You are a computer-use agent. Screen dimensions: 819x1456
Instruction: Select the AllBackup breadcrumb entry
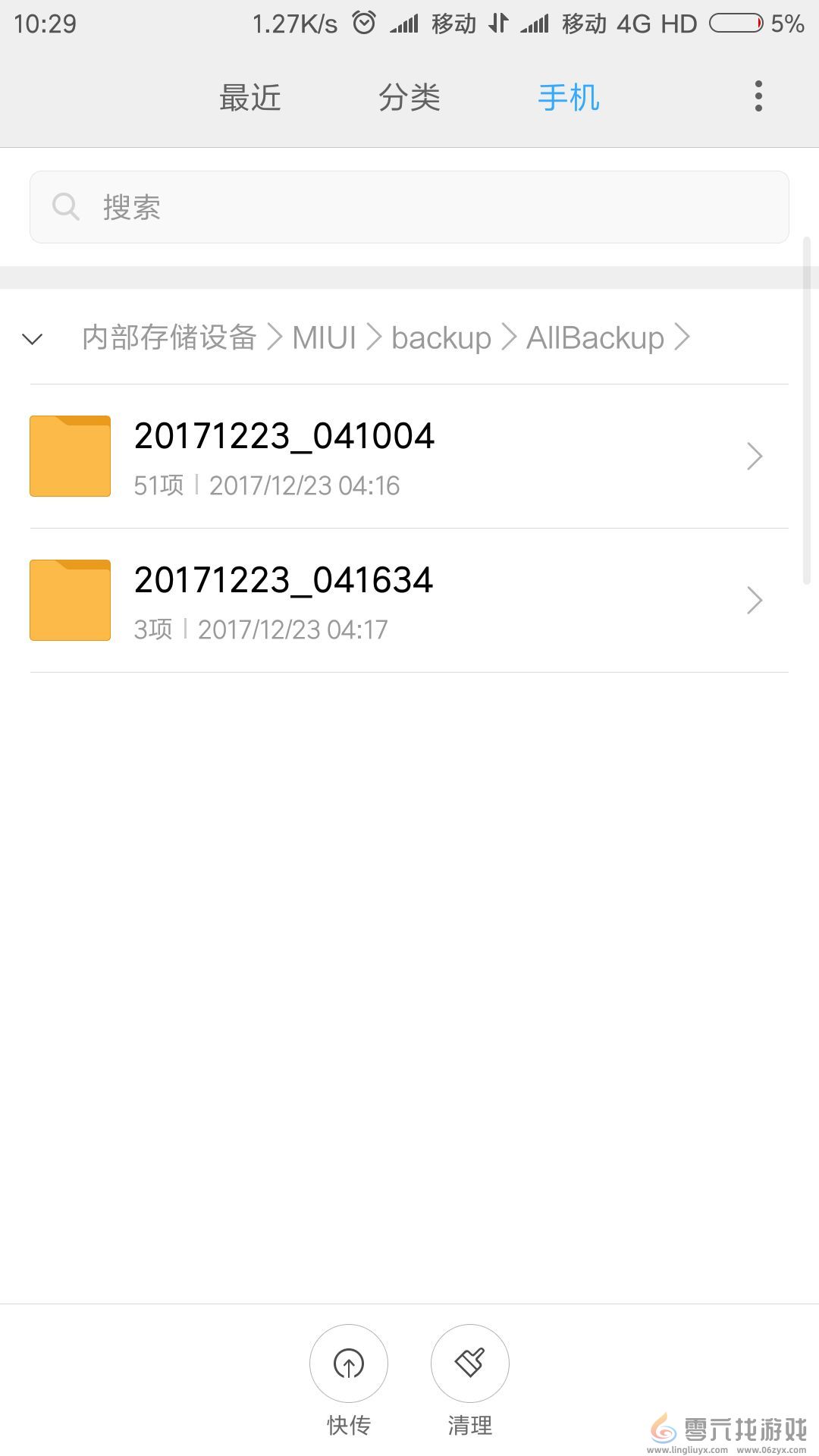(595, 338)
